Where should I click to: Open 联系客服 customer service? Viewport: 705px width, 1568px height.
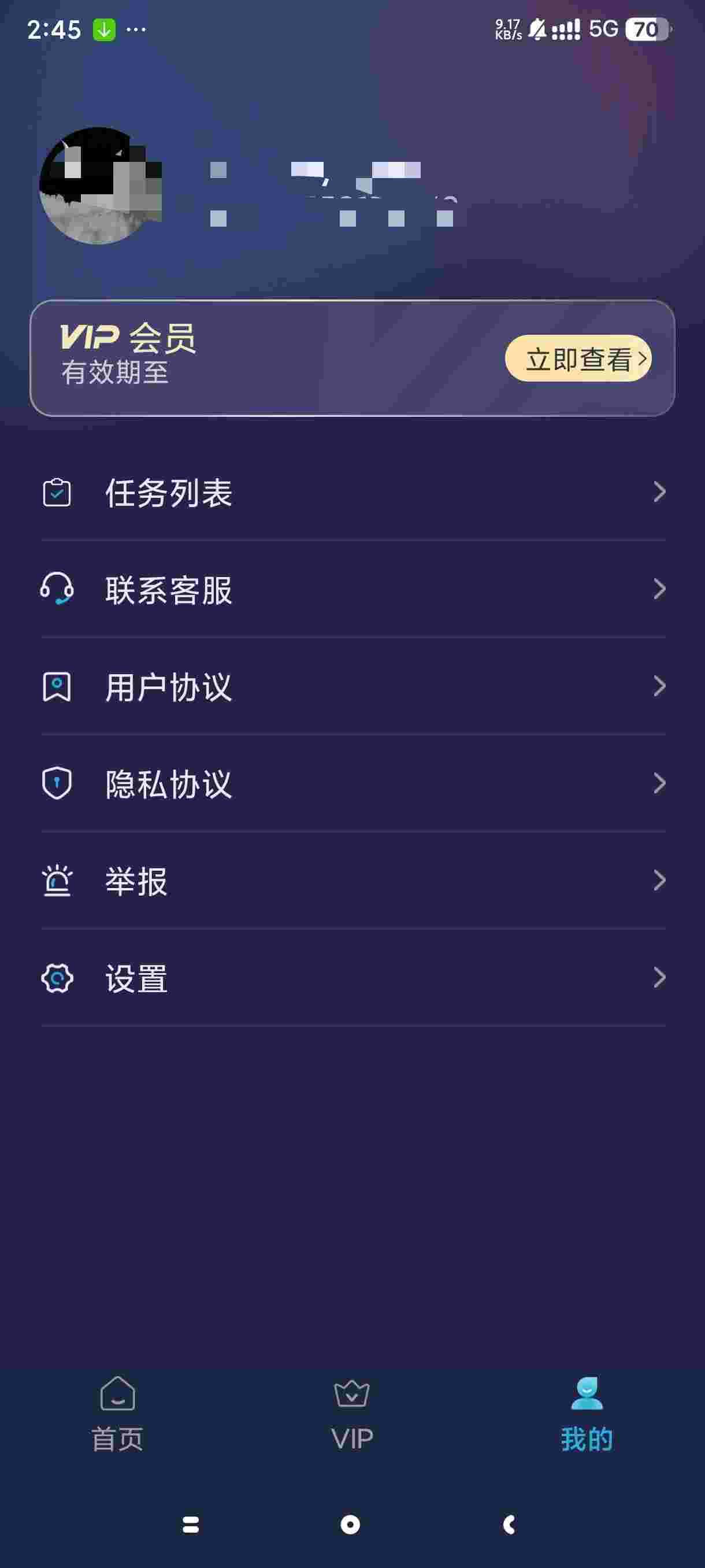click(x=353, y=589)
